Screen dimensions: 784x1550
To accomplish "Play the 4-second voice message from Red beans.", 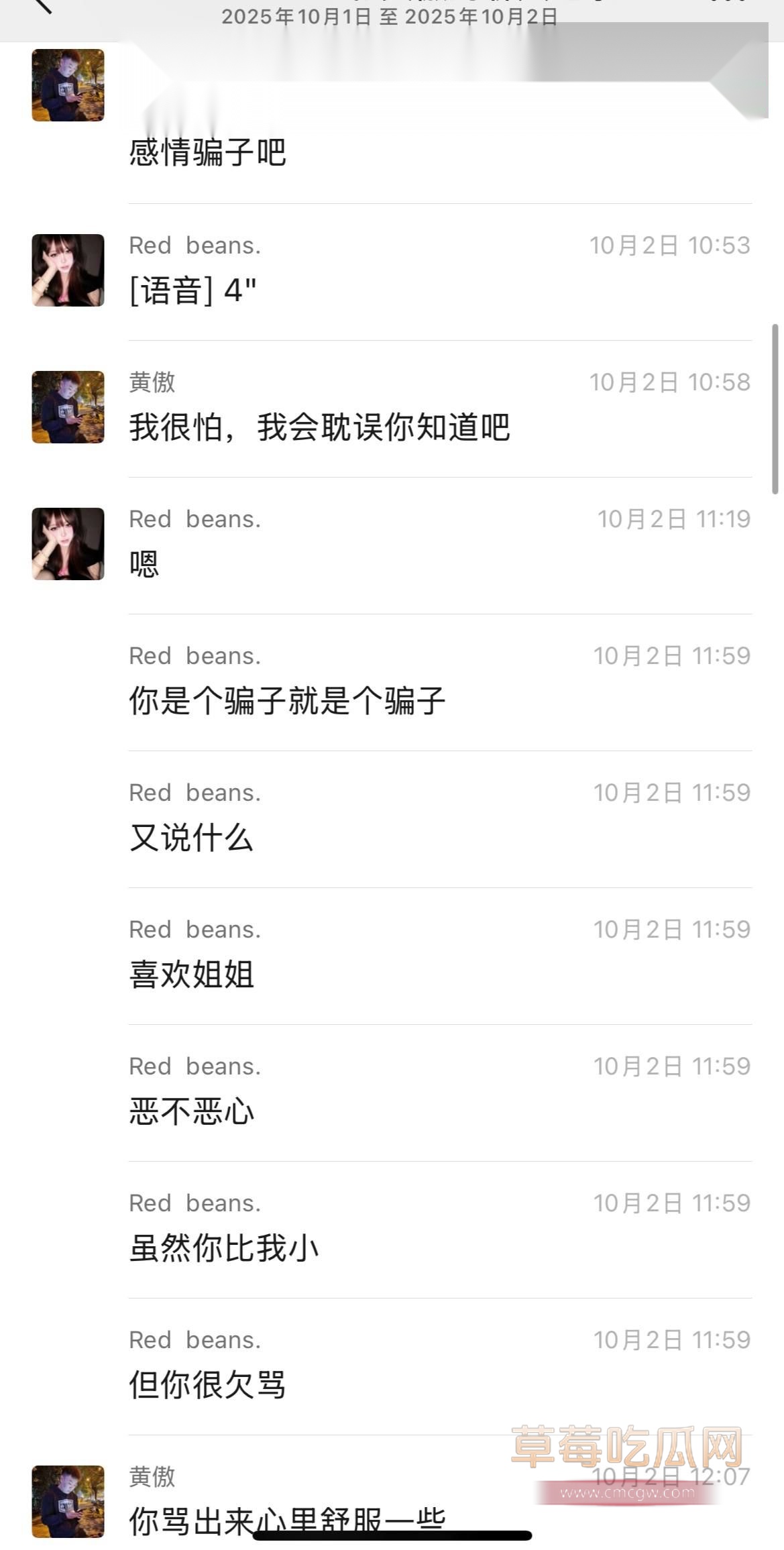I will click(193, 290).
